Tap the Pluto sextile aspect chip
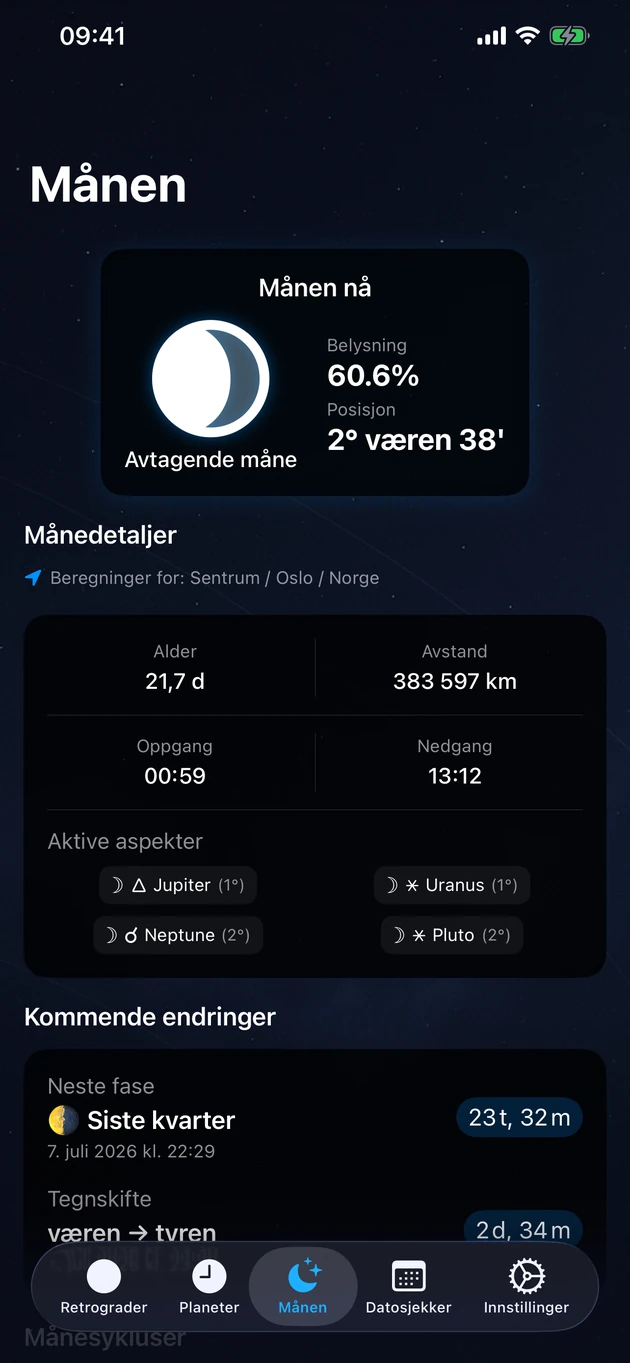This screenshot has width=630, height=1363. pos(452,935)
